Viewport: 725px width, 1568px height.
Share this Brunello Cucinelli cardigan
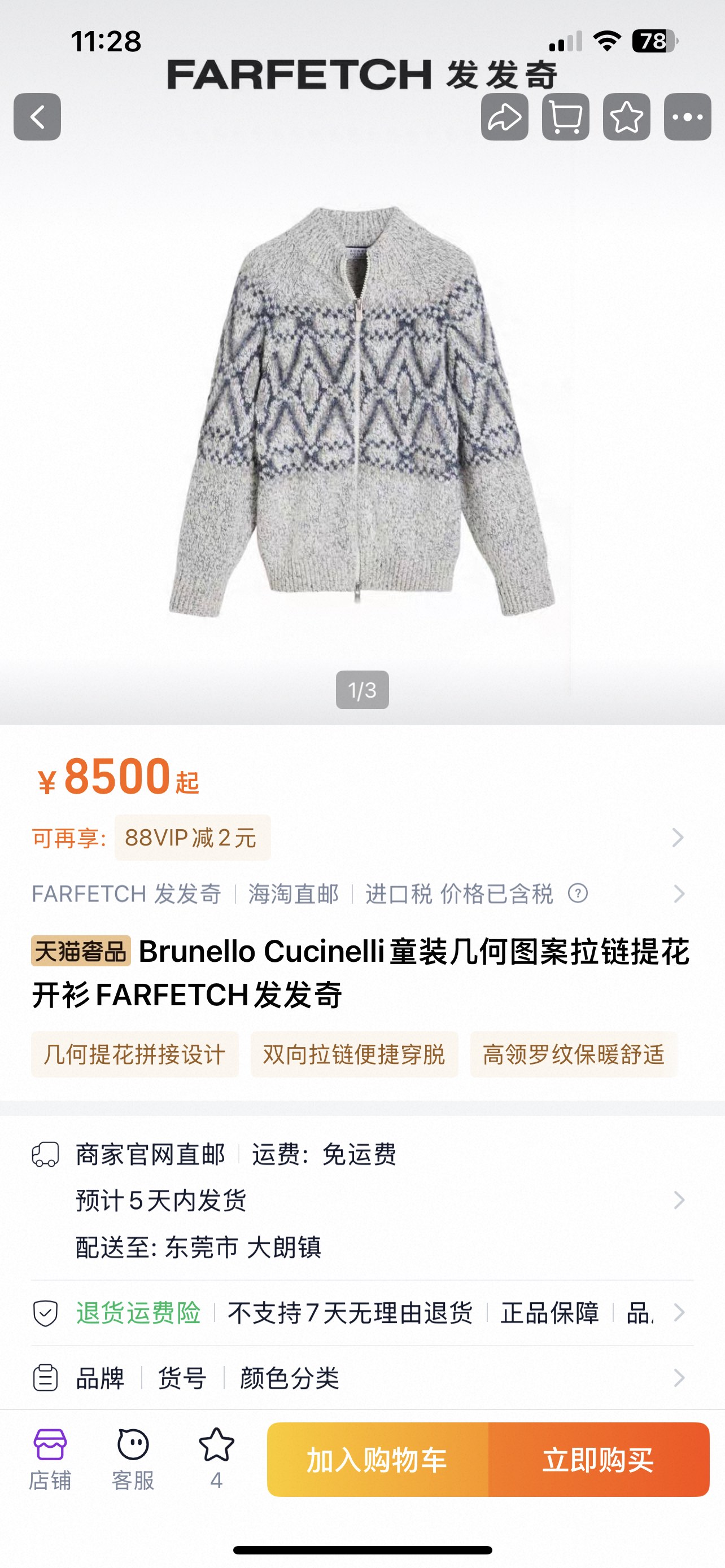(x=505, y=117)
